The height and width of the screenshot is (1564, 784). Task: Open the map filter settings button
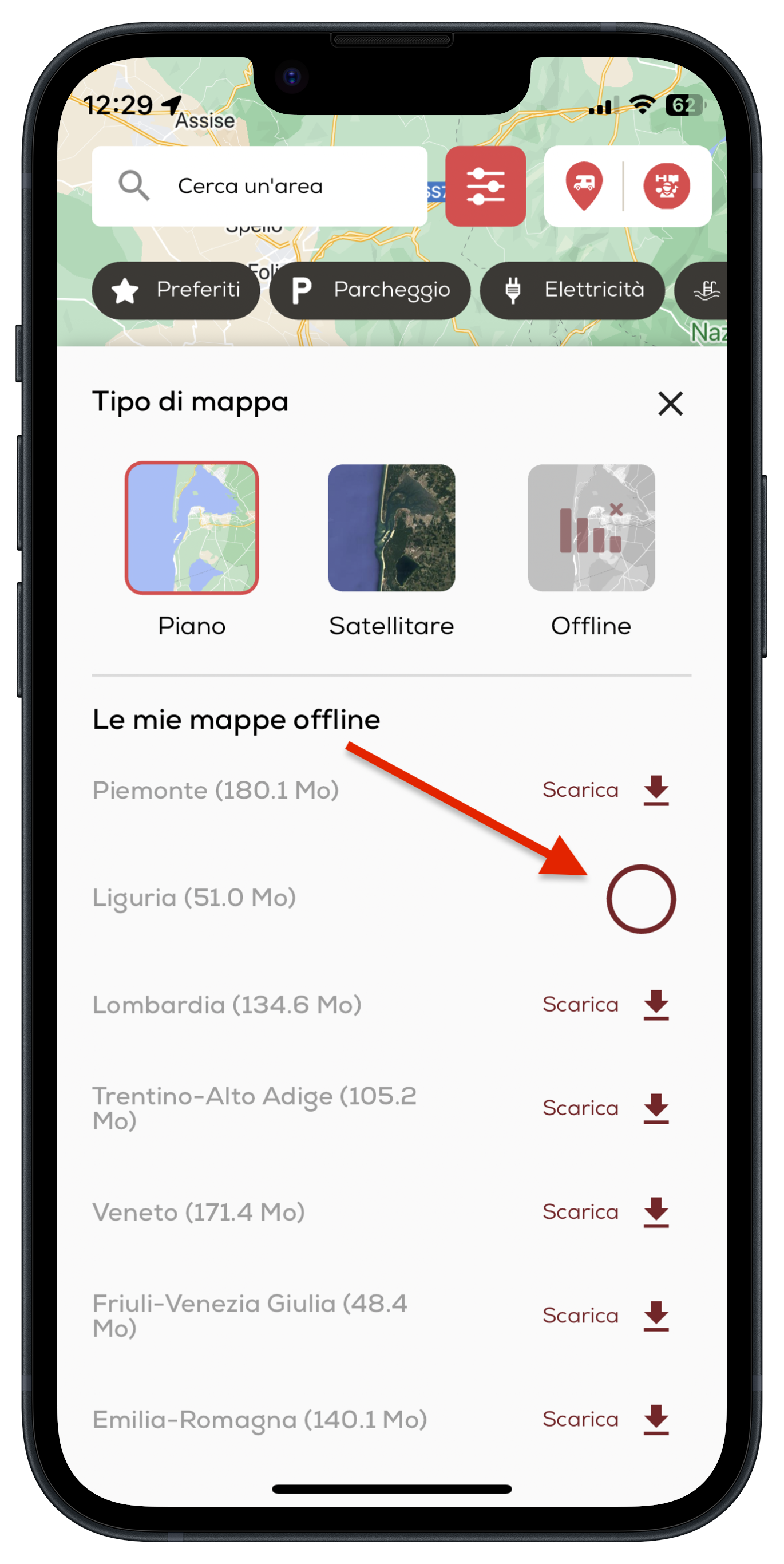[x=485, y=186]
